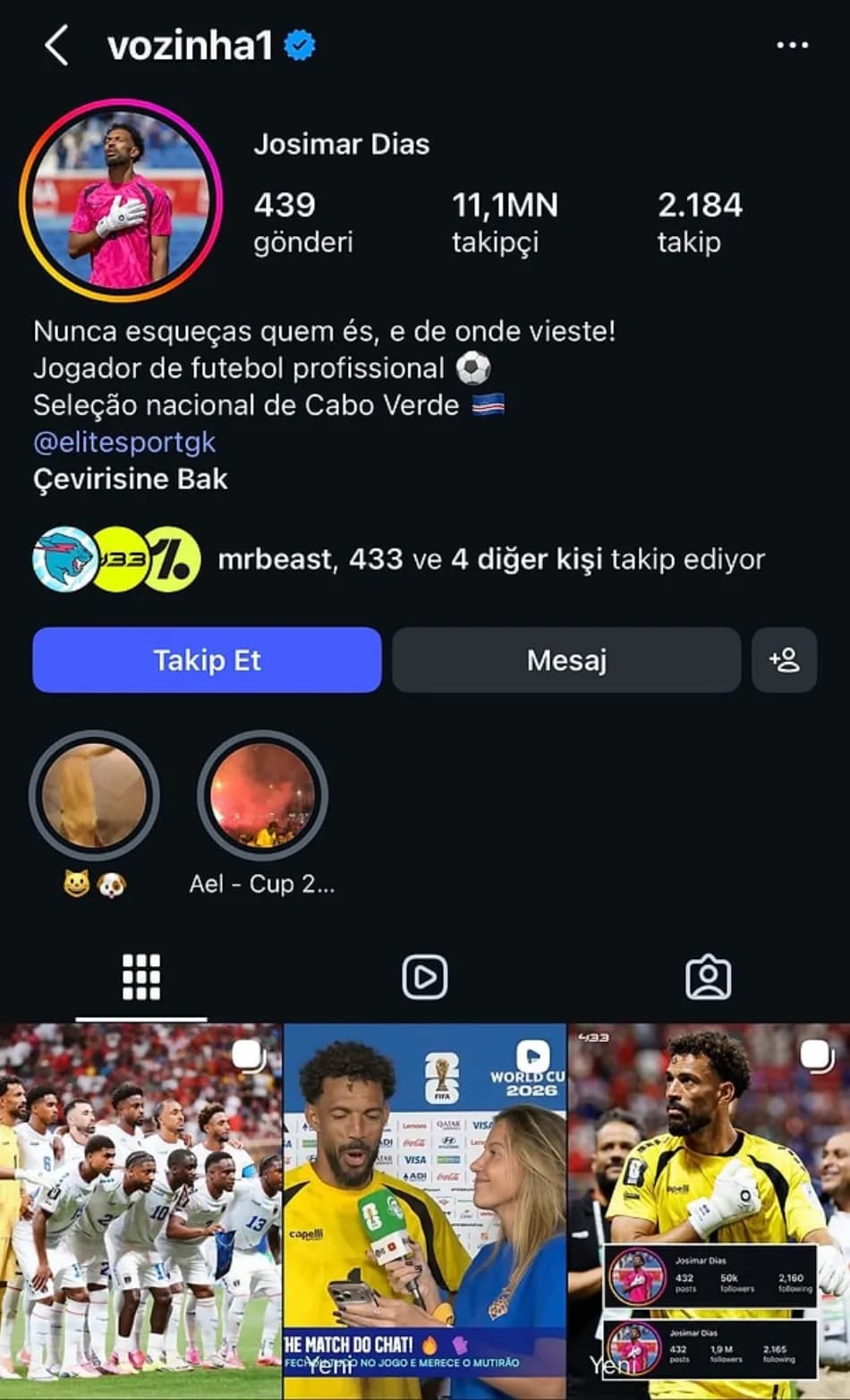Open the 2.184 takip following list
850x1400 pixels.
pos(700,222)
